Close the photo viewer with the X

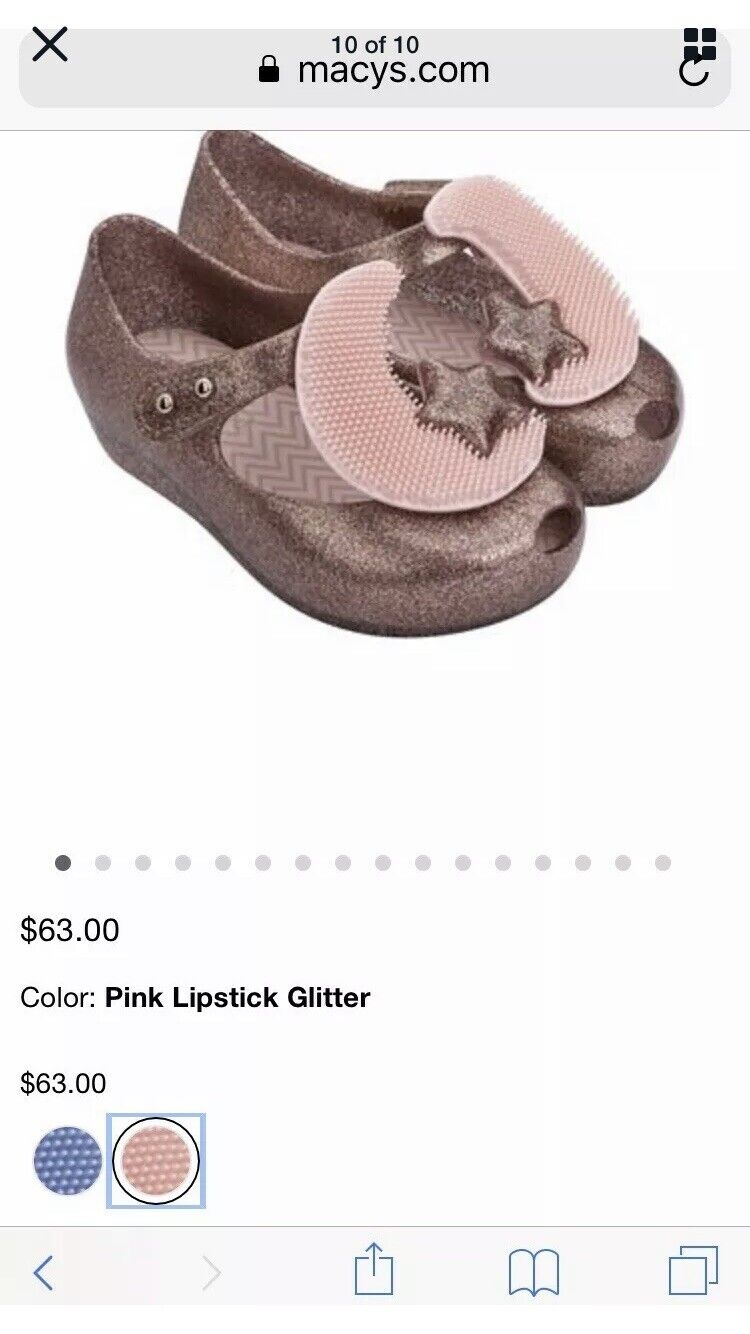50,45
